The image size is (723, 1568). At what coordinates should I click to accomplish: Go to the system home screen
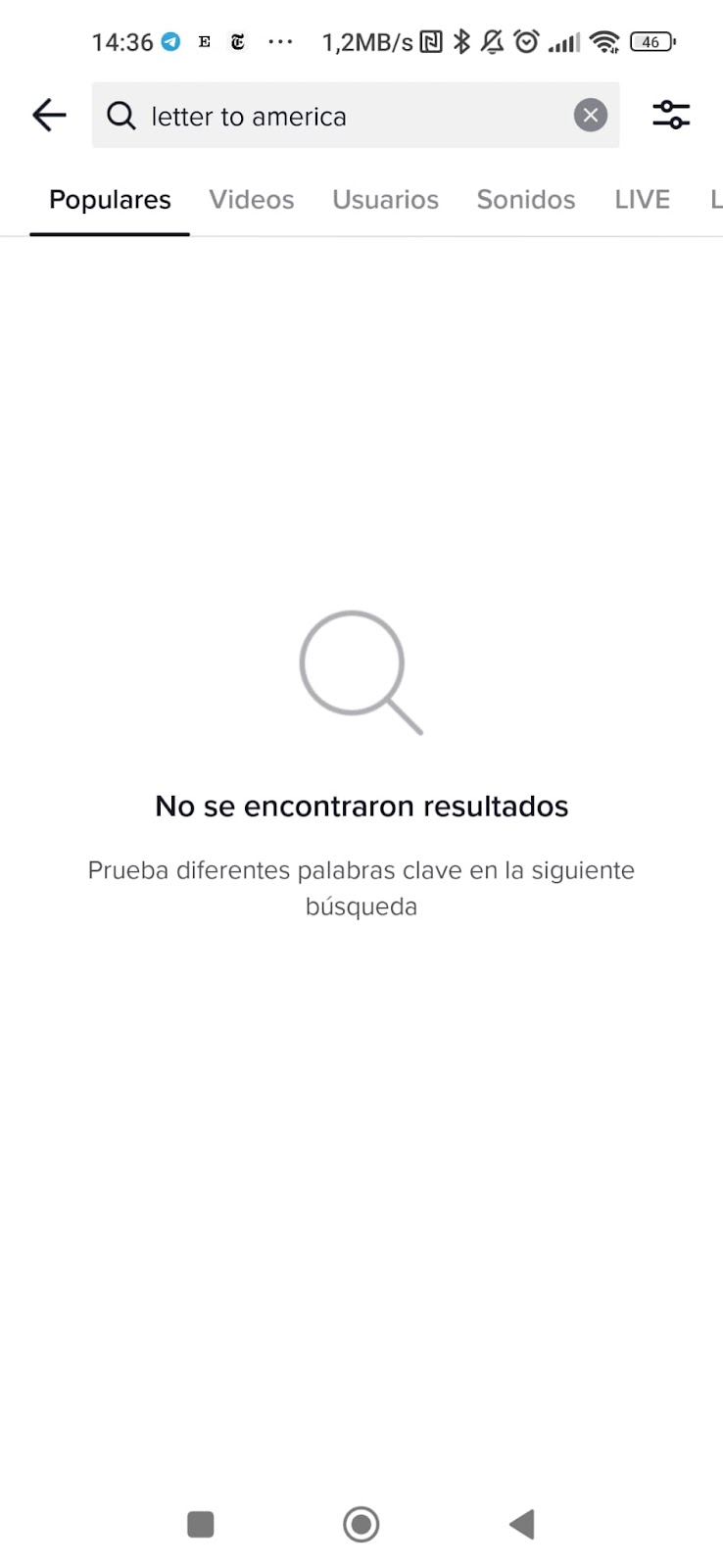(x=361, y=1524)
